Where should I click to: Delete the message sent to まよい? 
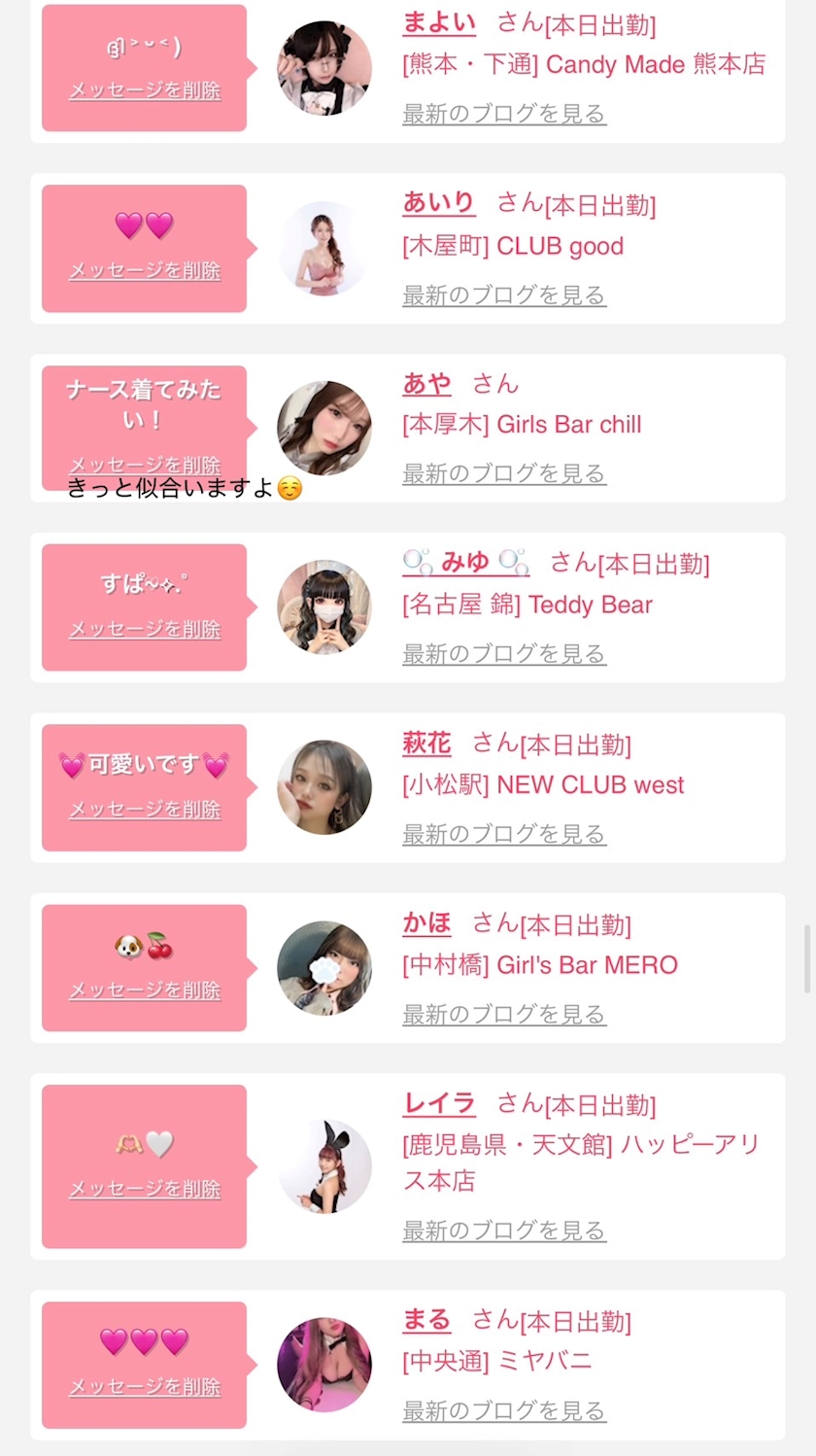pyautogui.click(x=145, y=90)
